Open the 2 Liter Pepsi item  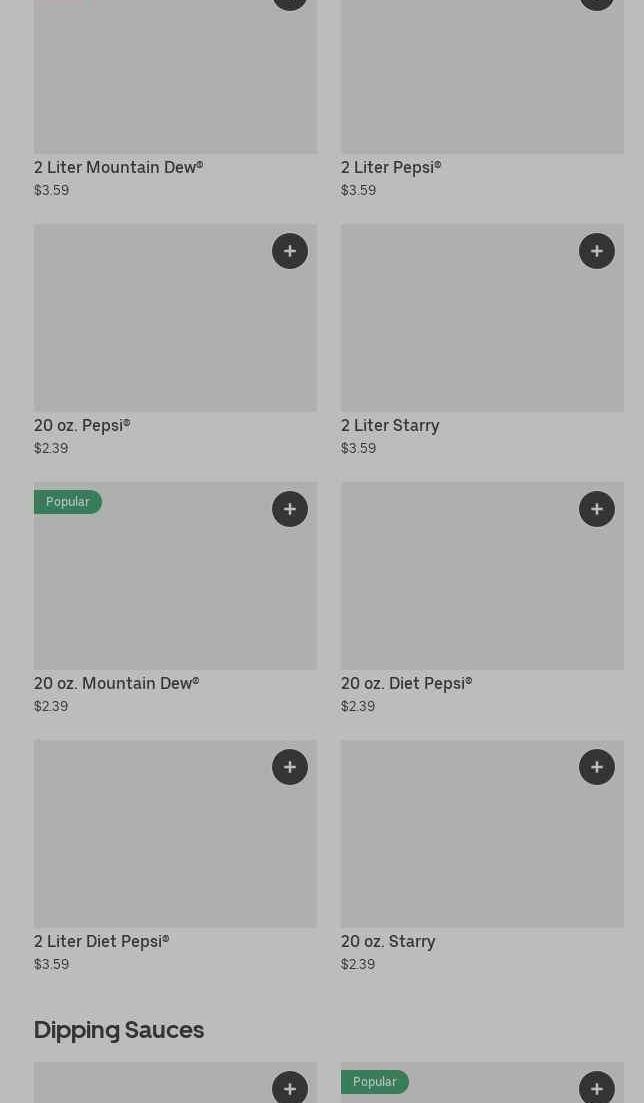pos(482,98)
